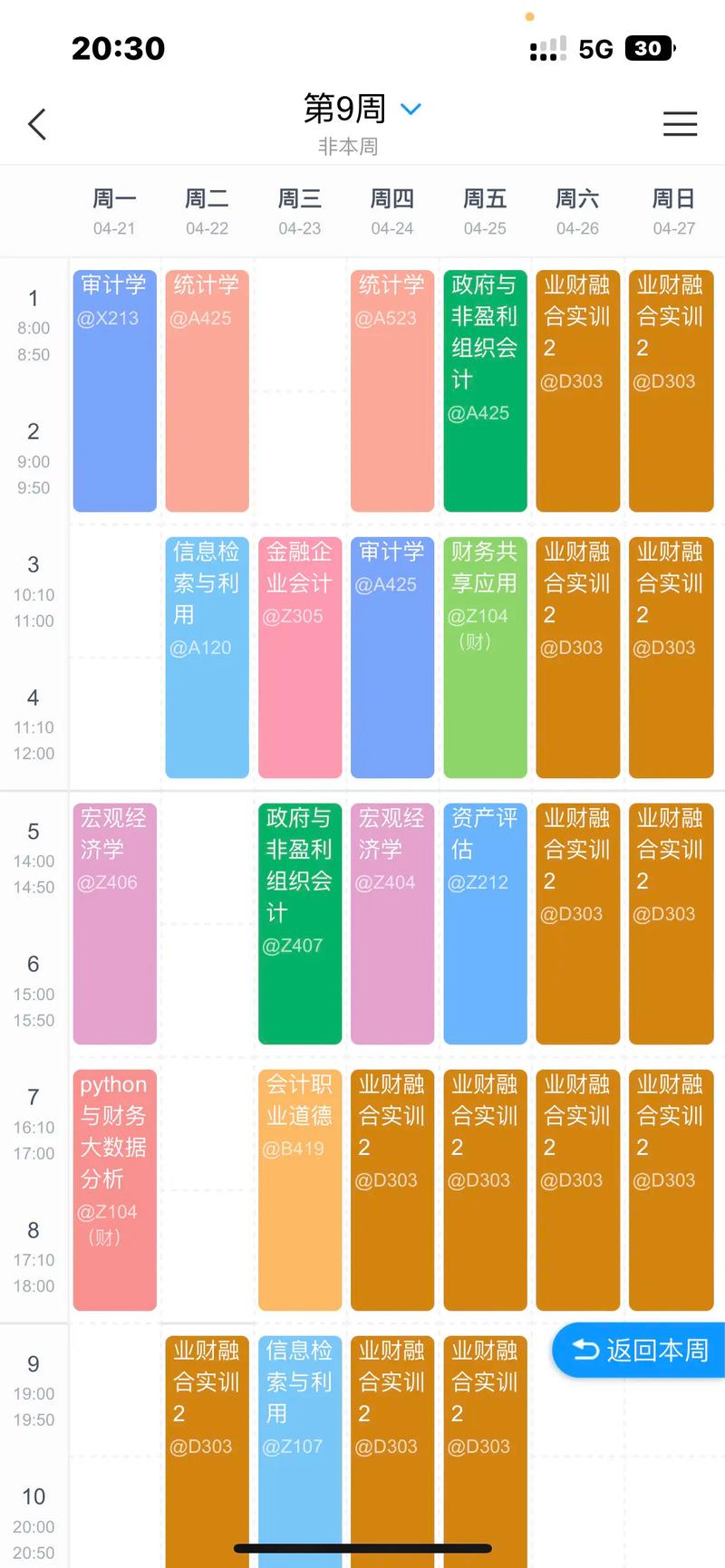725x1568 pixels.
Task: Tap the 会计职业道德 @B419 course block
Action: (299, 1188)
